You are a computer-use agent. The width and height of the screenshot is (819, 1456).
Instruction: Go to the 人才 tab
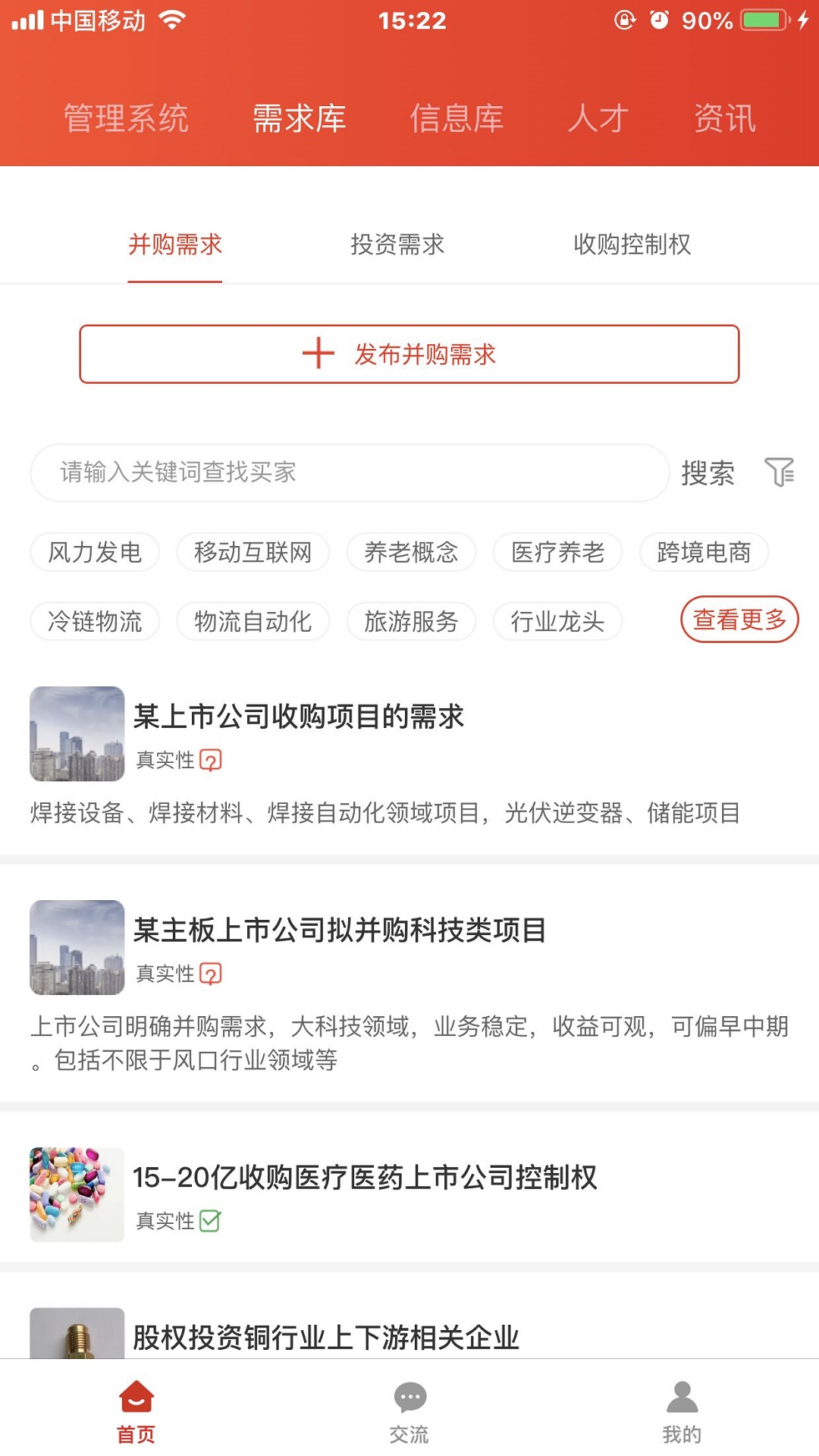pos(598,118)
